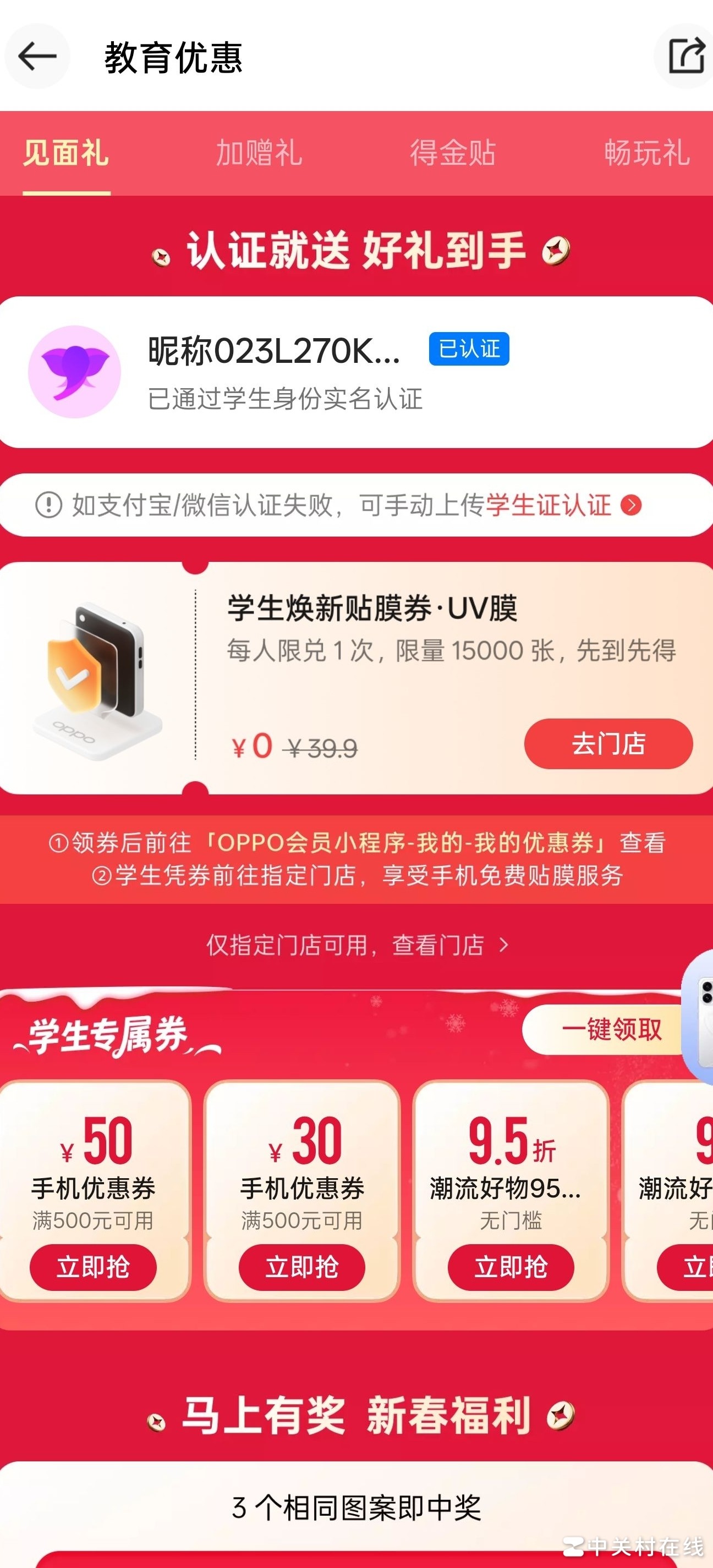Viewport: 713px width, 1568px height.
Task: Tap 去门店 on the UV膜 coupon
Action: click(608, 744)
